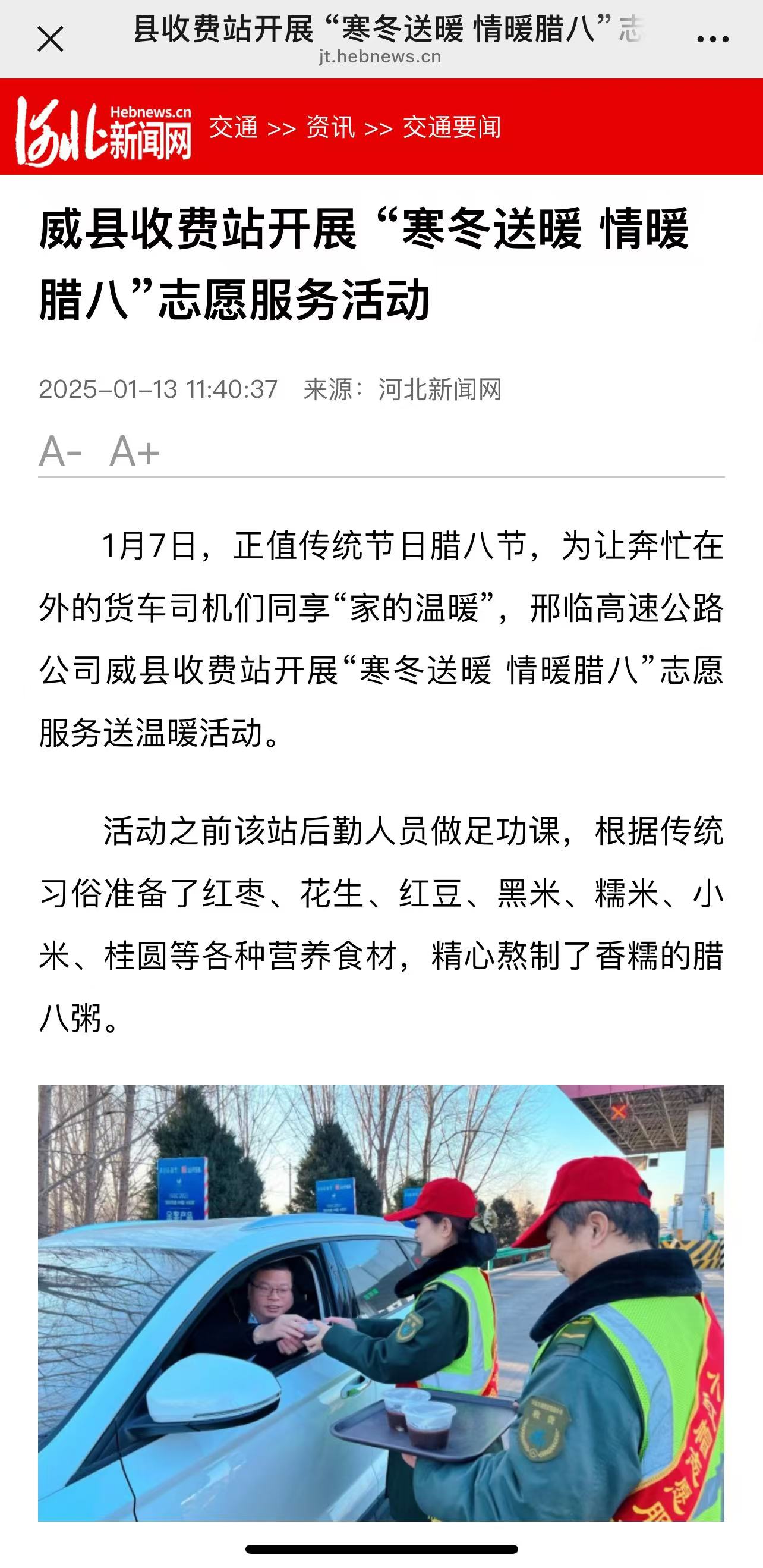Open the 交通 breadcrumb link

click(234, 128)
